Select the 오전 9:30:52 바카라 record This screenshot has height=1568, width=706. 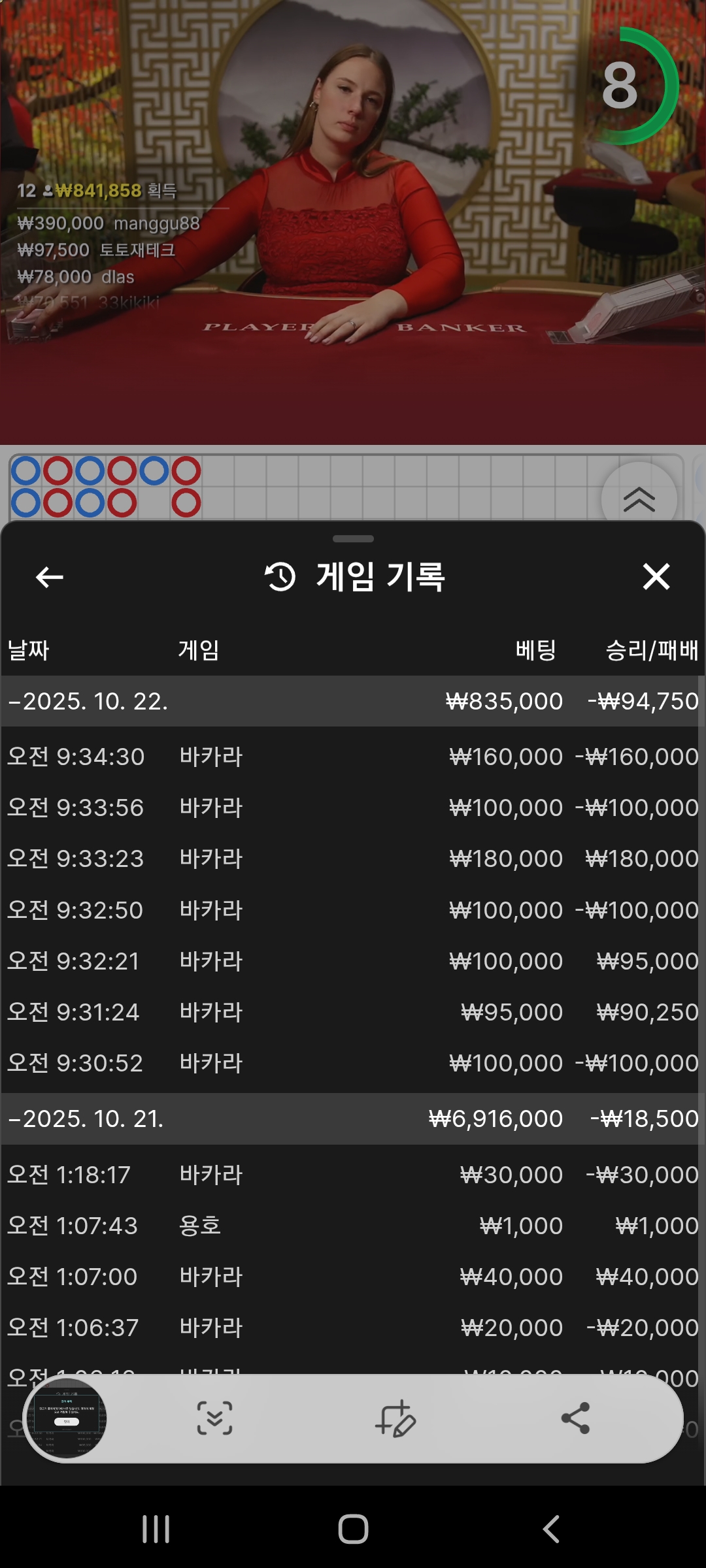[x=353, y=1063]
